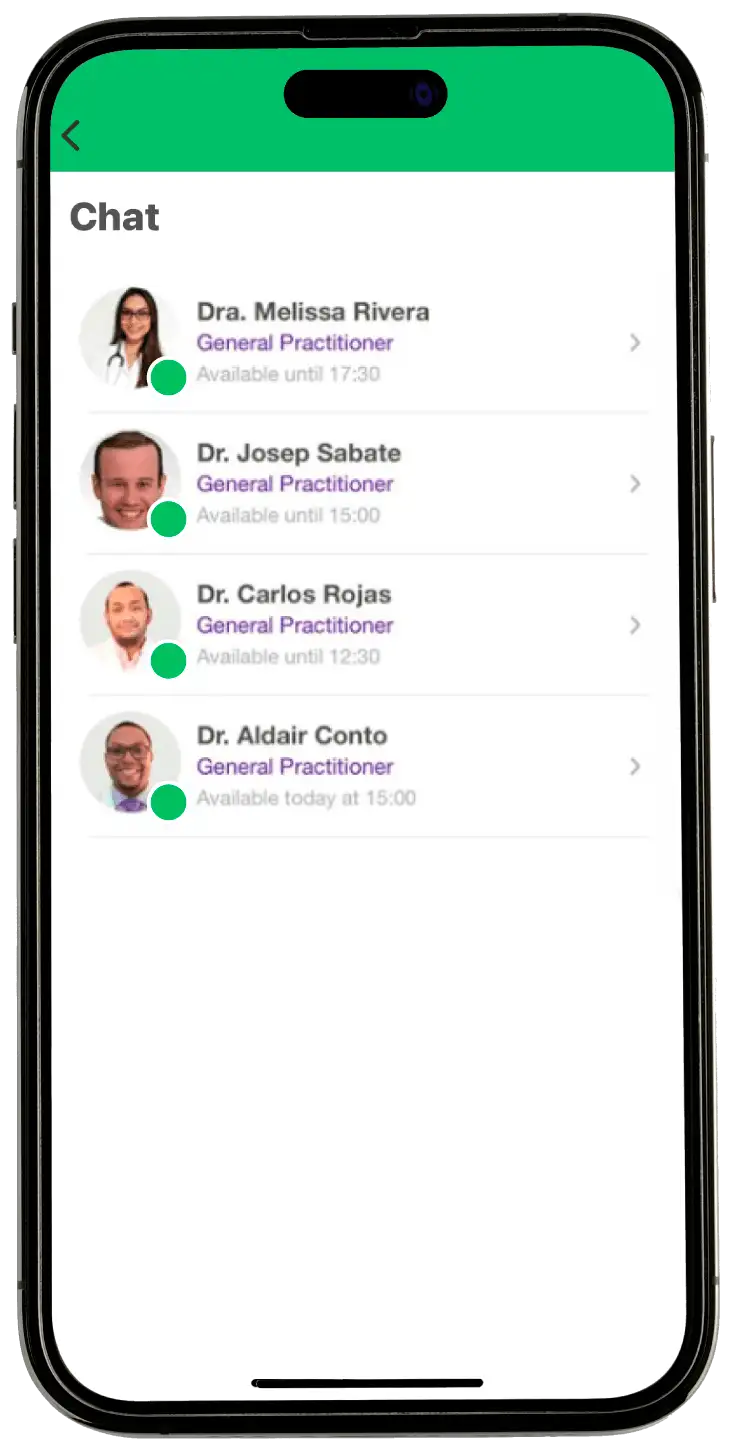The height and width of the screenshot is (1446, 729).
Task: Click the green availability dot on Dra. Melissa Rivera
Action: 168,379
